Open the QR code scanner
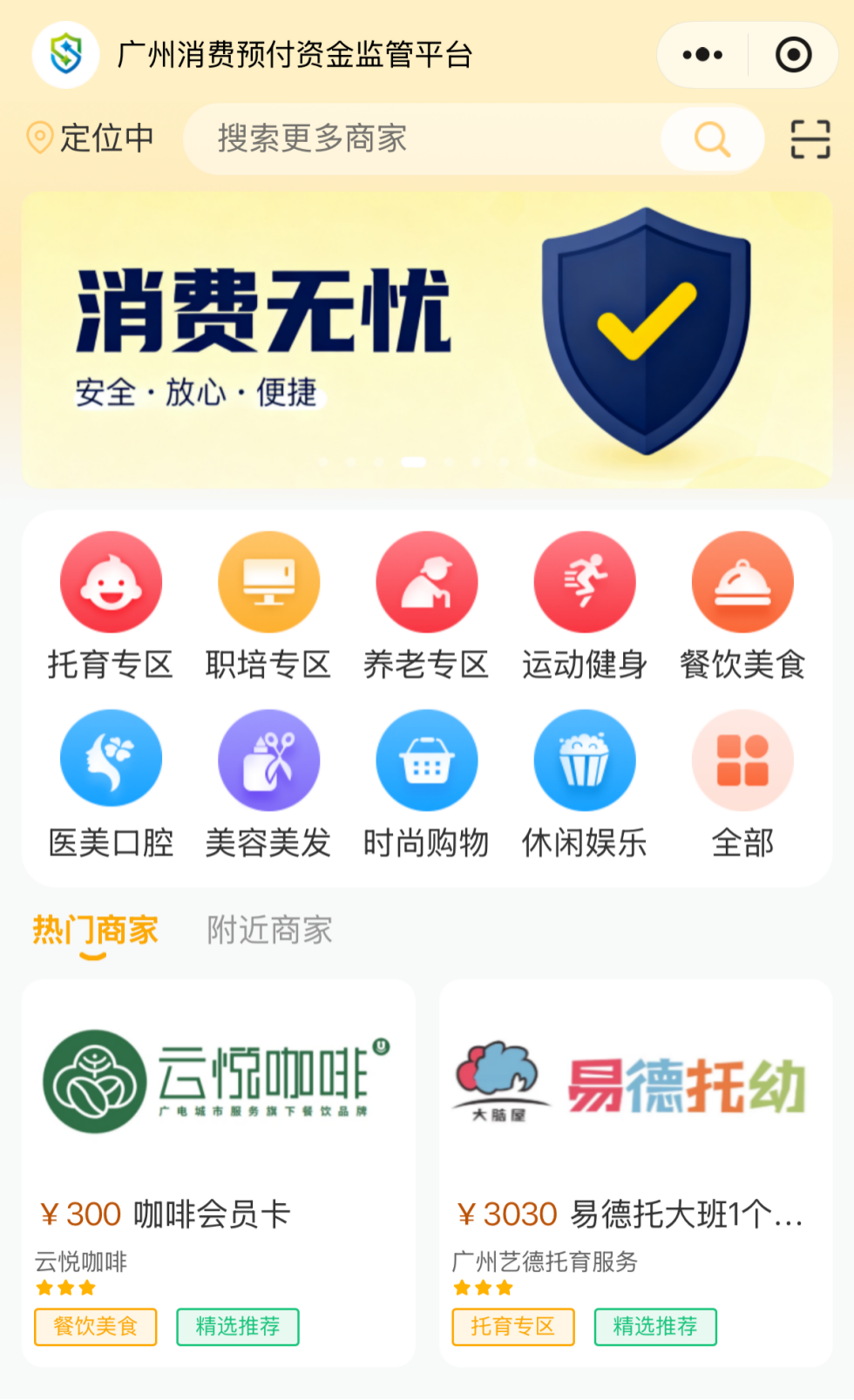The height and width of the screenshot is (1400, 854). (x=810, y=139)
